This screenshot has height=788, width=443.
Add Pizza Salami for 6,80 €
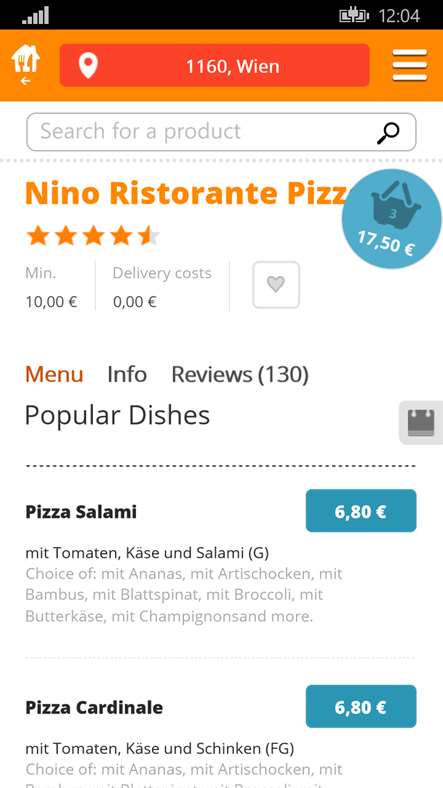tap(361, 511)
